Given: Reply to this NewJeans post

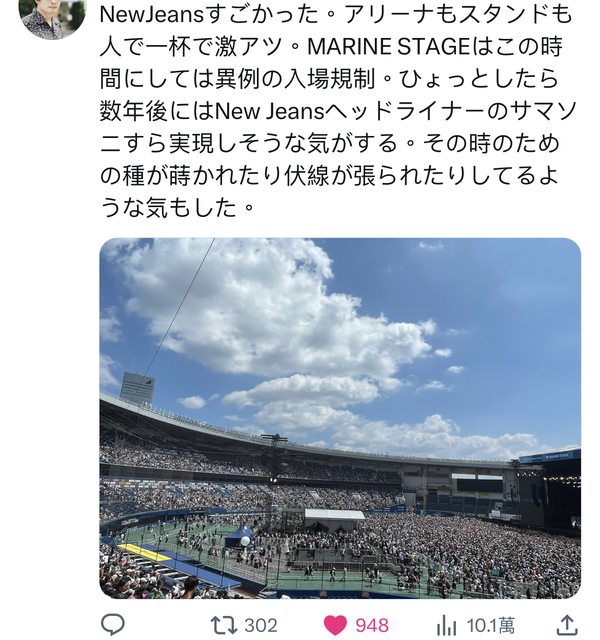Looking at the screenshot, I should point(114,625).
